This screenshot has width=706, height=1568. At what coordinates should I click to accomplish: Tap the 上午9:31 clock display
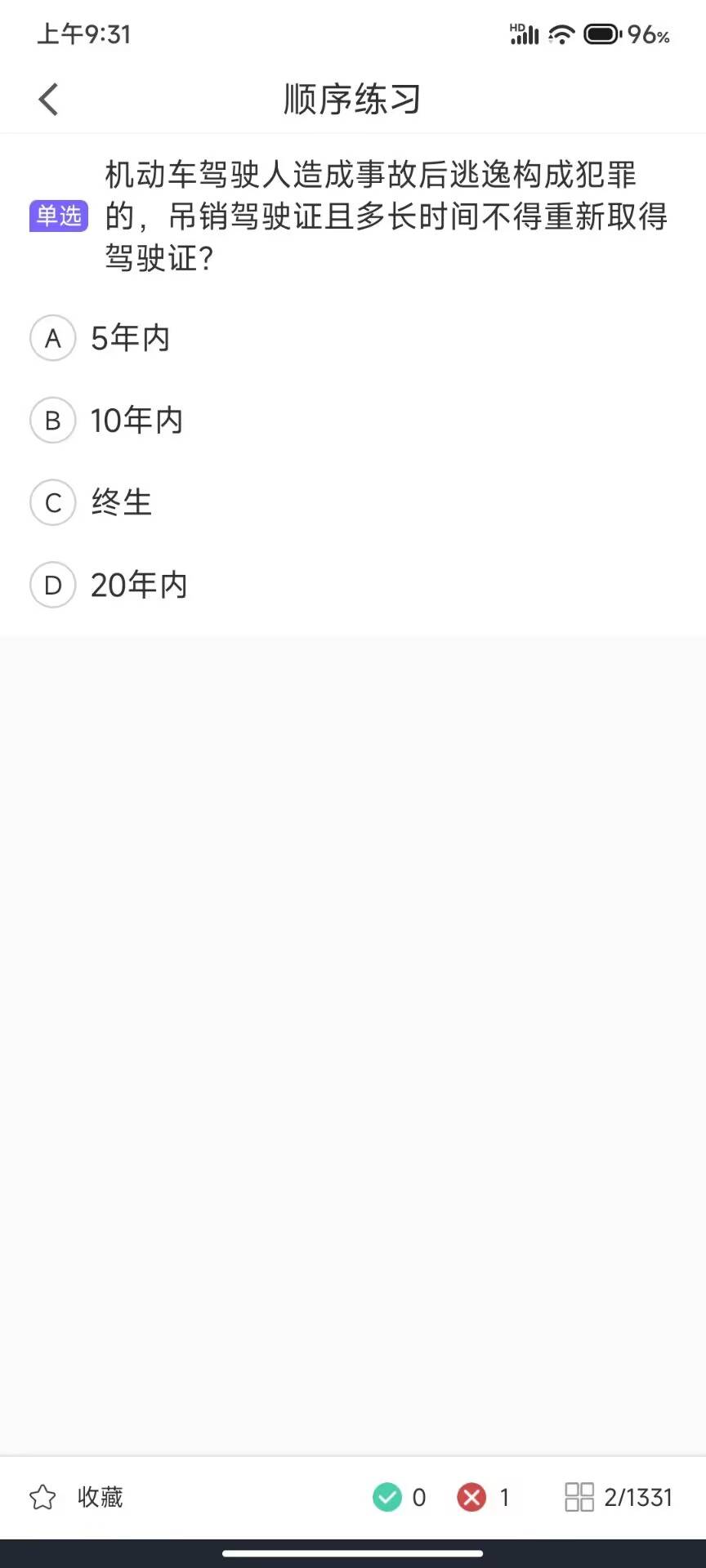tap(84, 35)
